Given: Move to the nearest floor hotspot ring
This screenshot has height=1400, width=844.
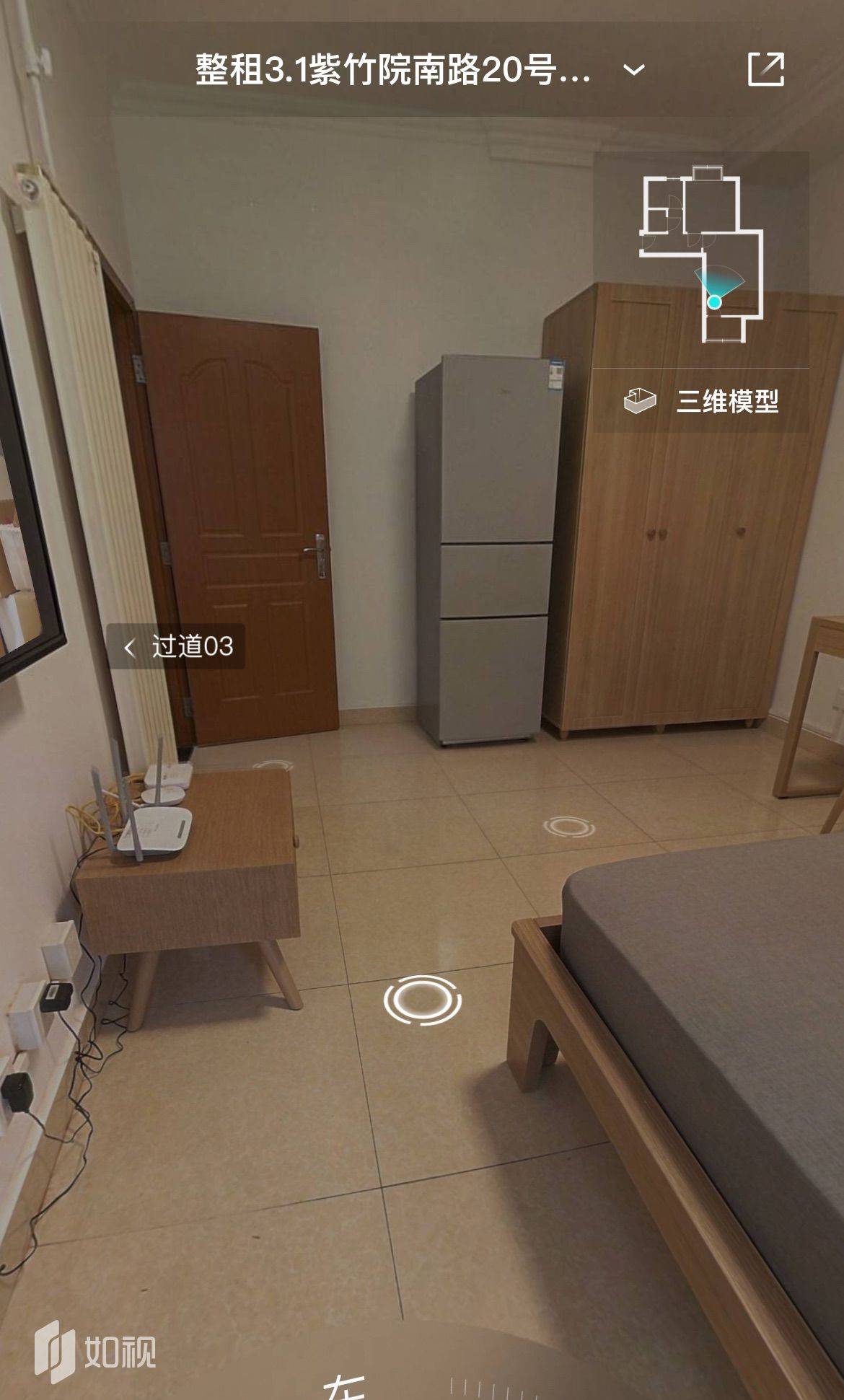Looking at the screenshot, I should tap(422, 1000).
